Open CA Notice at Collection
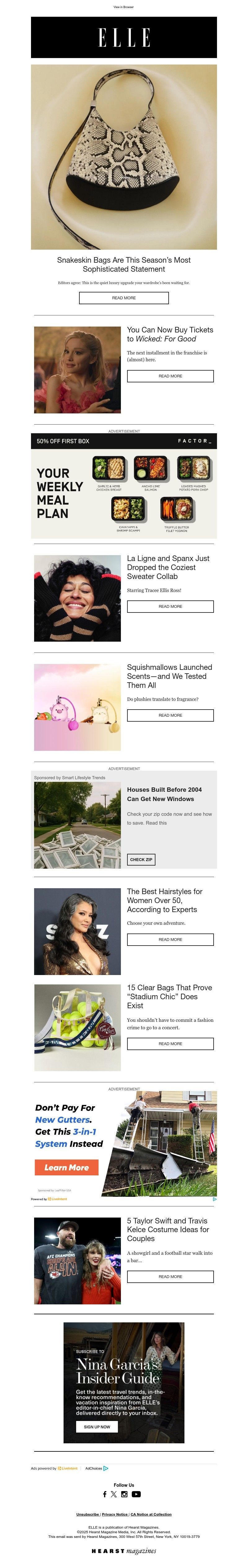This screenshot has width=248, height=1568. tap(151, 1514)
